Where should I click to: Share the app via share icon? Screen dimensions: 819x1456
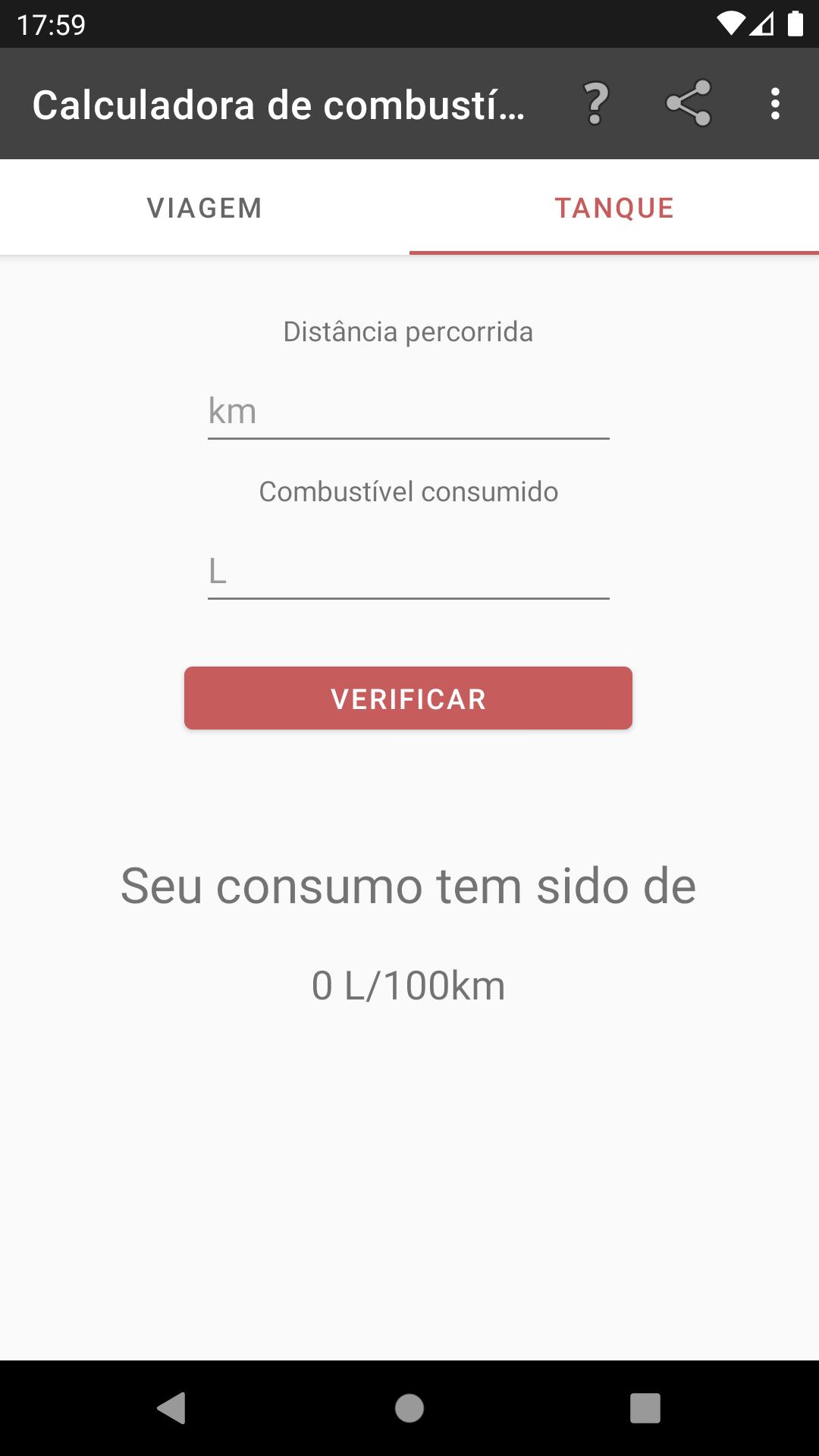[x=688, y=103]
